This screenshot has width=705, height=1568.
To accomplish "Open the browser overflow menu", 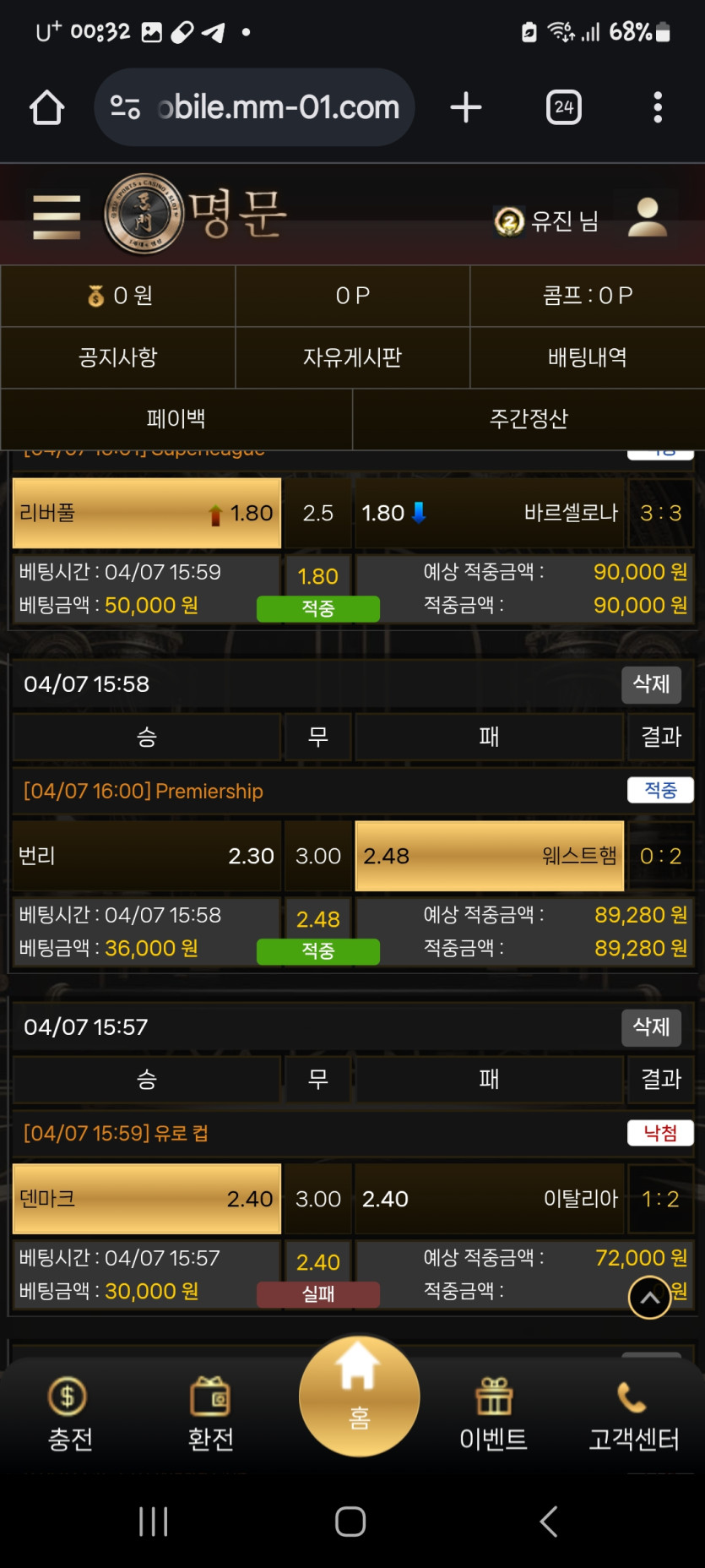I will coord(658,107).
